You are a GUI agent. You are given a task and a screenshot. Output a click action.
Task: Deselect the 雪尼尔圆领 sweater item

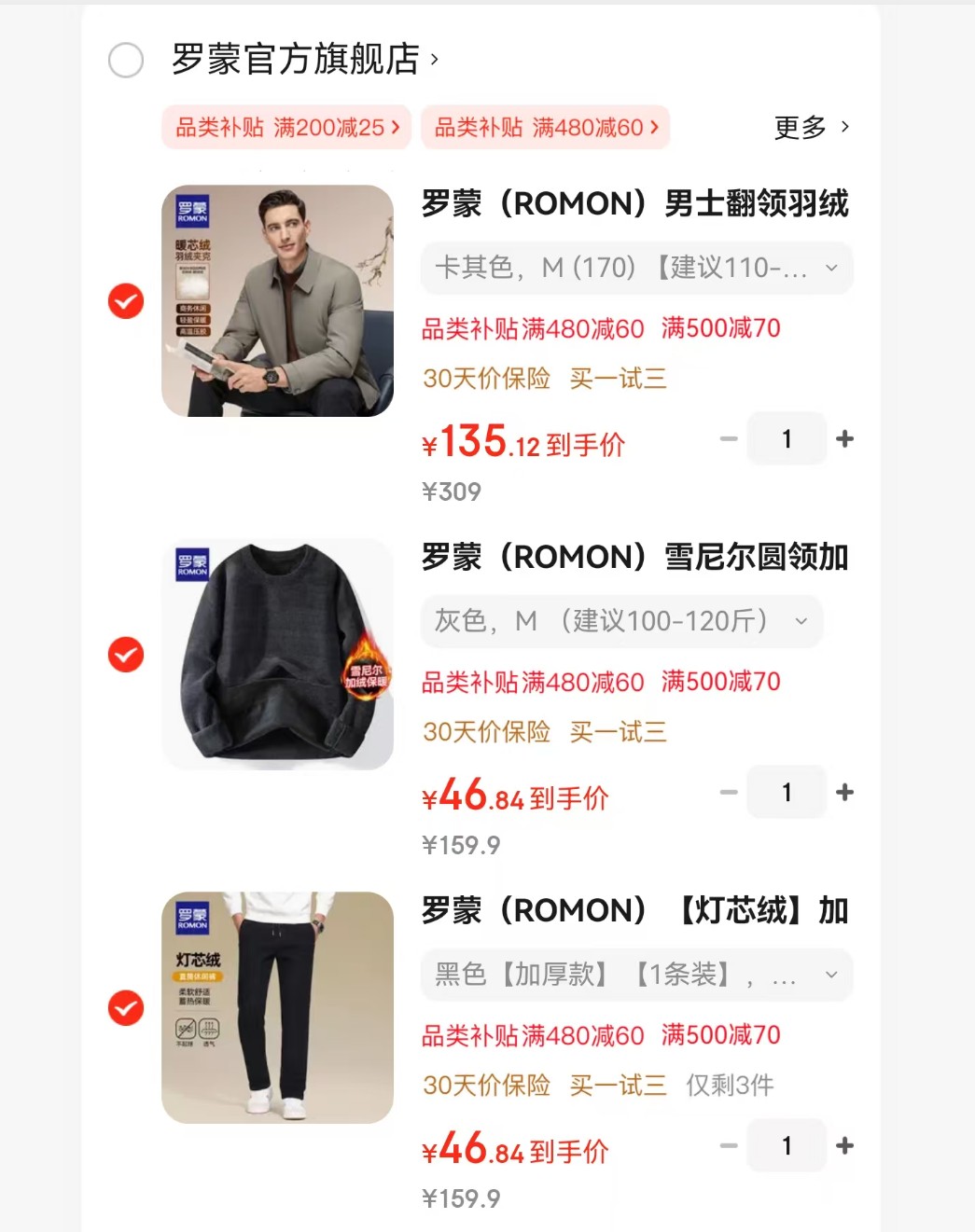(x=126, y=655)
